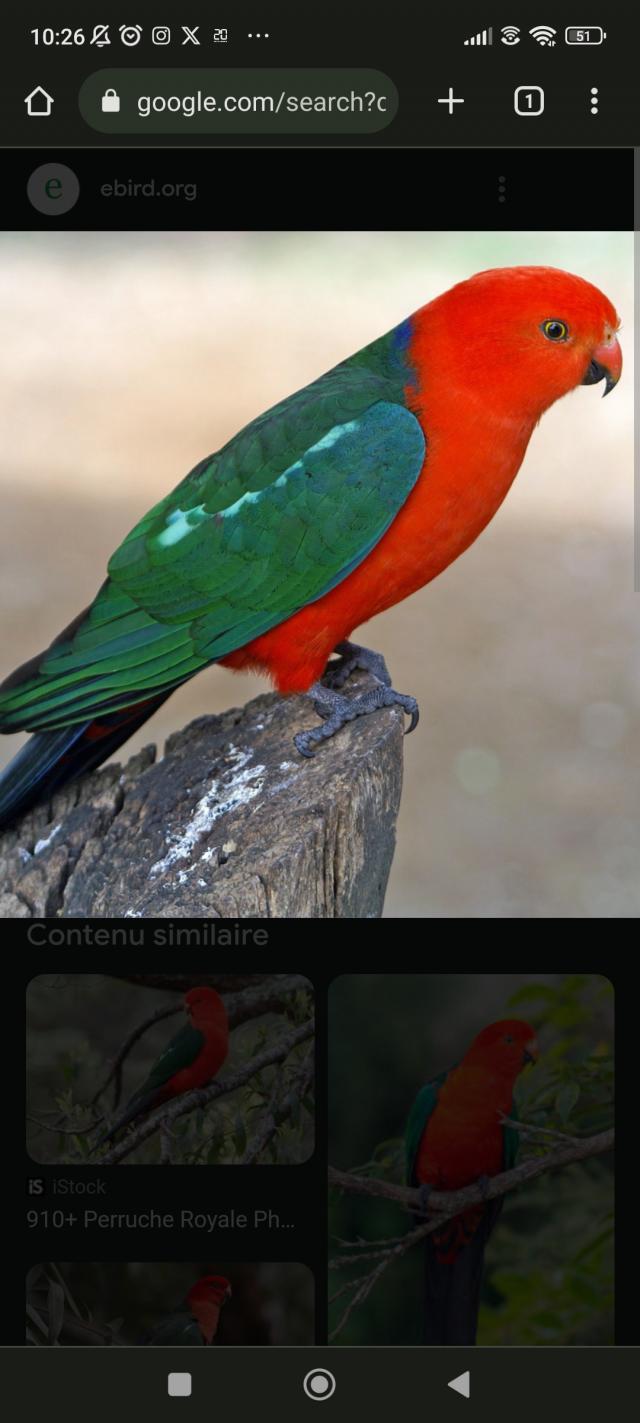Open the lower-left similar parrot thumbnail

pos(170,1304)
